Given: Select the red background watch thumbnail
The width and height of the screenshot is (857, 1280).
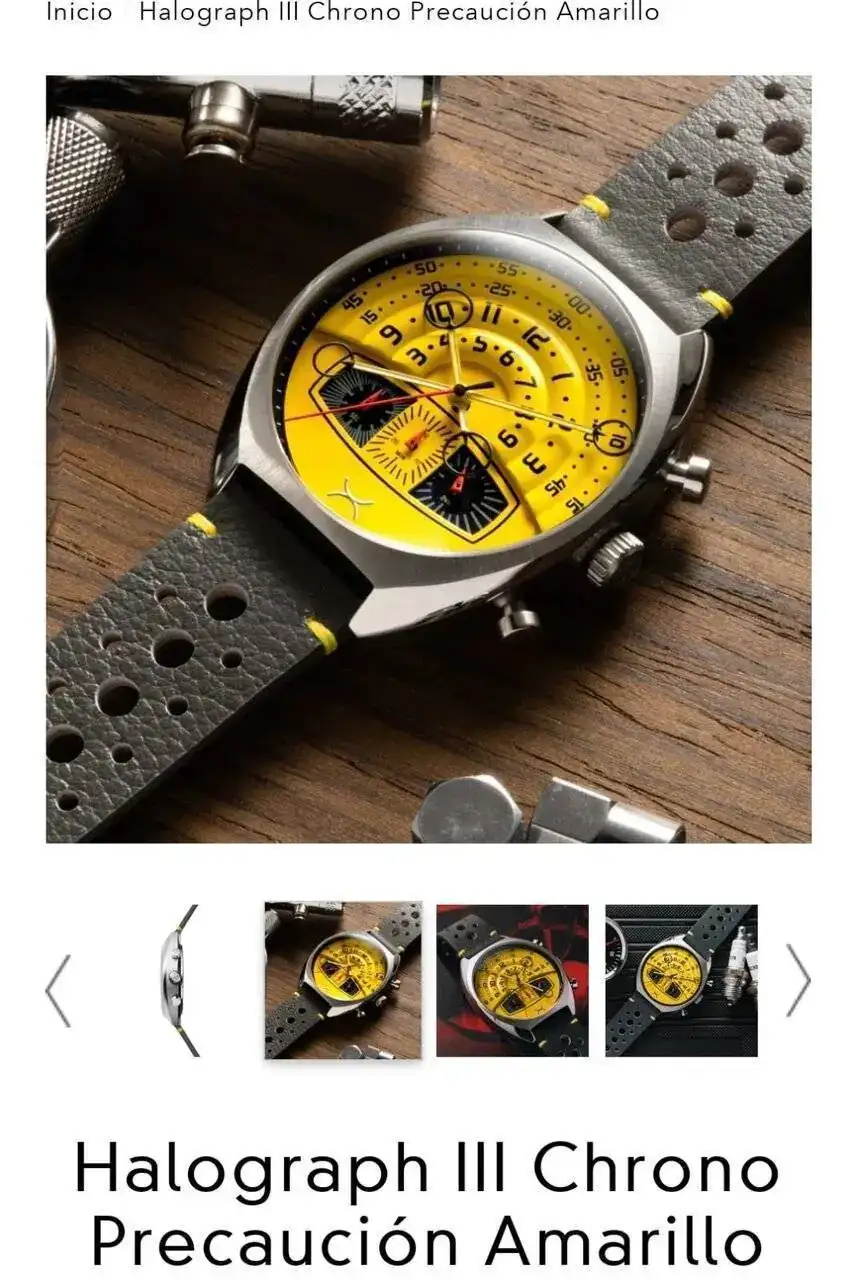Looking at the screenshot, I should coord(512,981).
